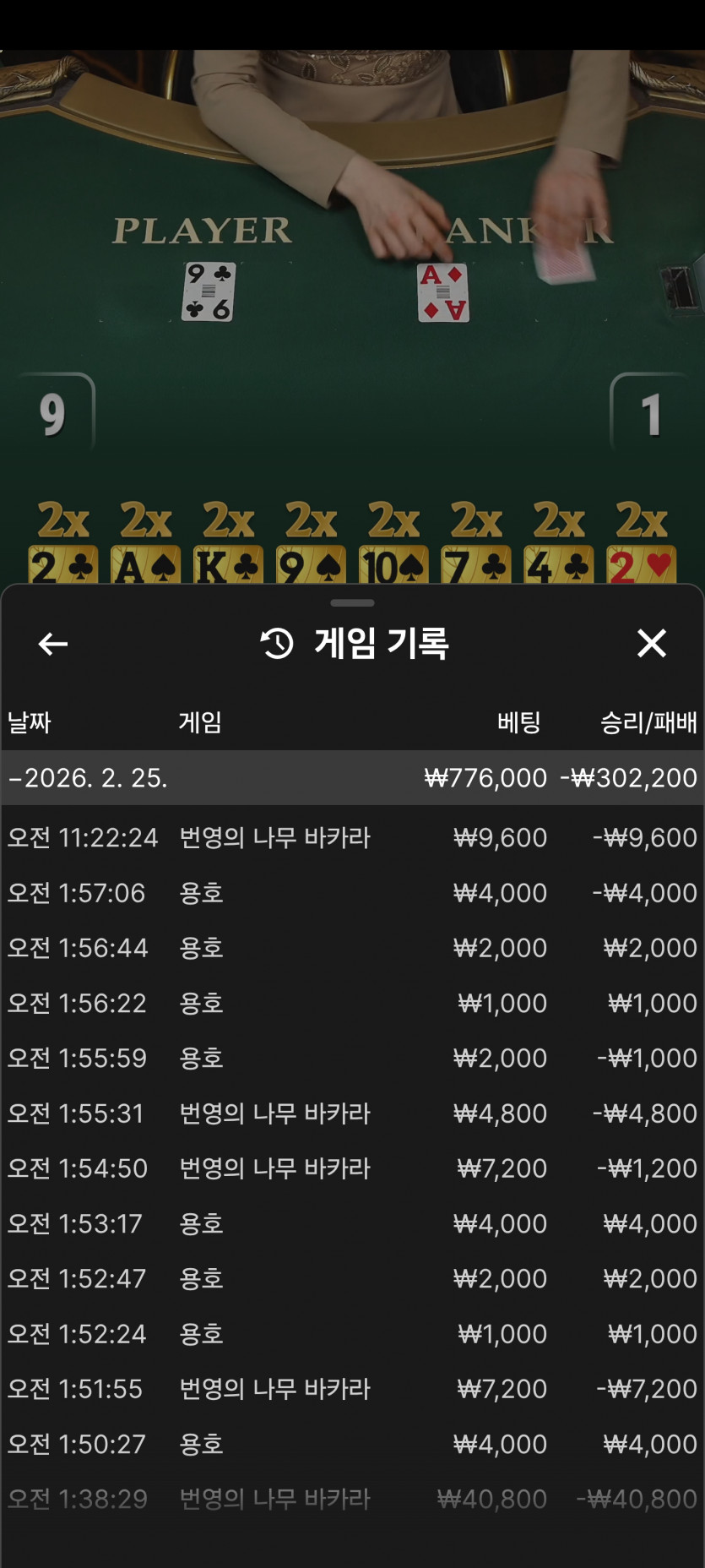
Task: View details of the 1:52:24 용호 round
Action: tap(352, 1334)
